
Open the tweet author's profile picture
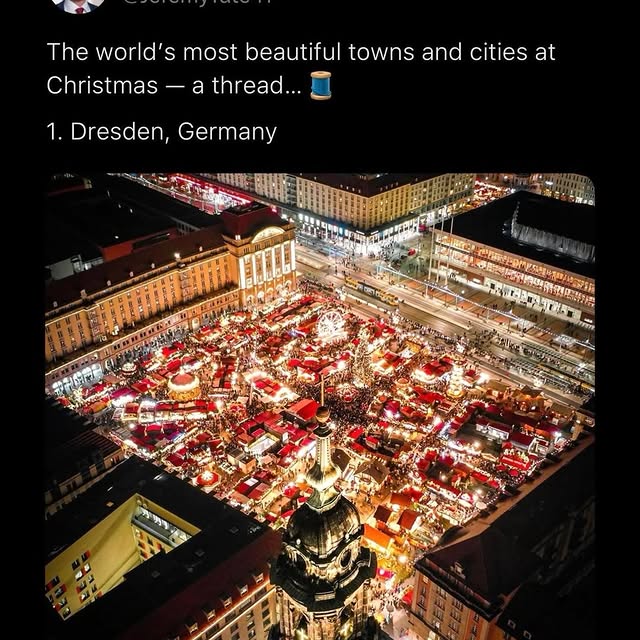[x=78, y=4]
